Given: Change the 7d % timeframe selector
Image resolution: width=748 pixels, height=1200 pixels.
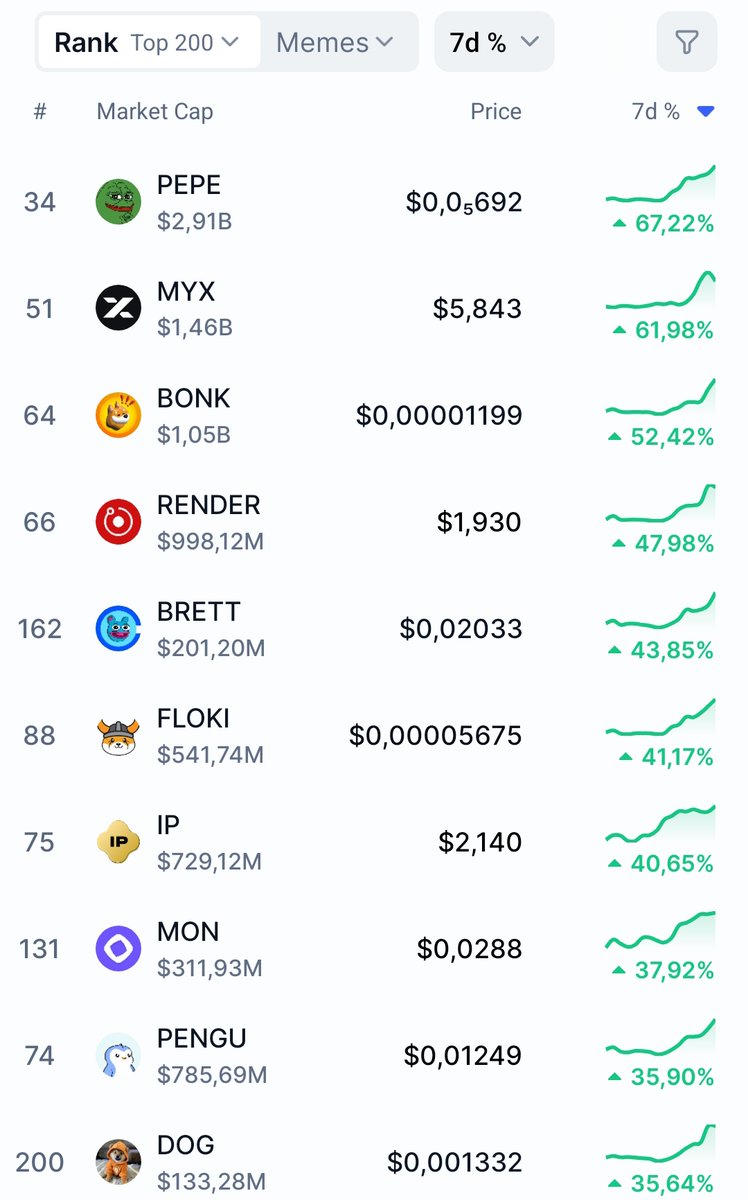Looking at the screenshot, I should click(x=494, y=42).
